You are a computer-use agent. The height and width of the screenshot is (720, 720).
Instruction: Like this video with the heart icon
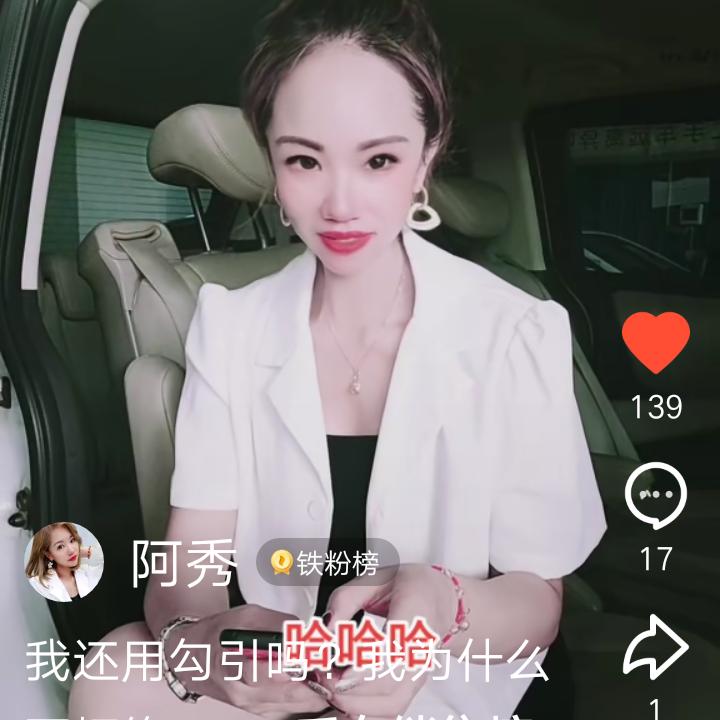coord(656,342)
